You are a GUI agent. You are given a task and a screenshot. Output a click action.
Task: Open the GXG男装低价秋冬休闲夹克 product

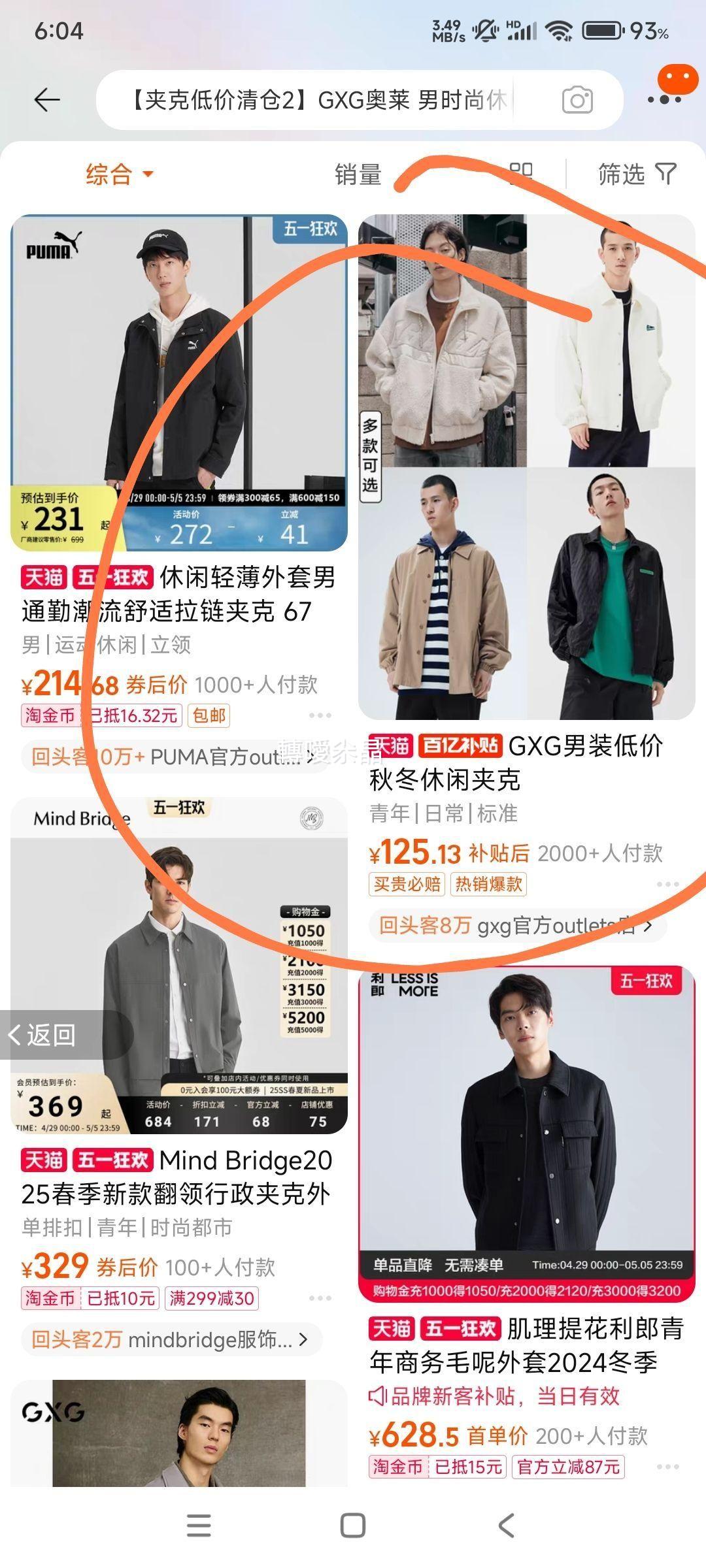526,466
